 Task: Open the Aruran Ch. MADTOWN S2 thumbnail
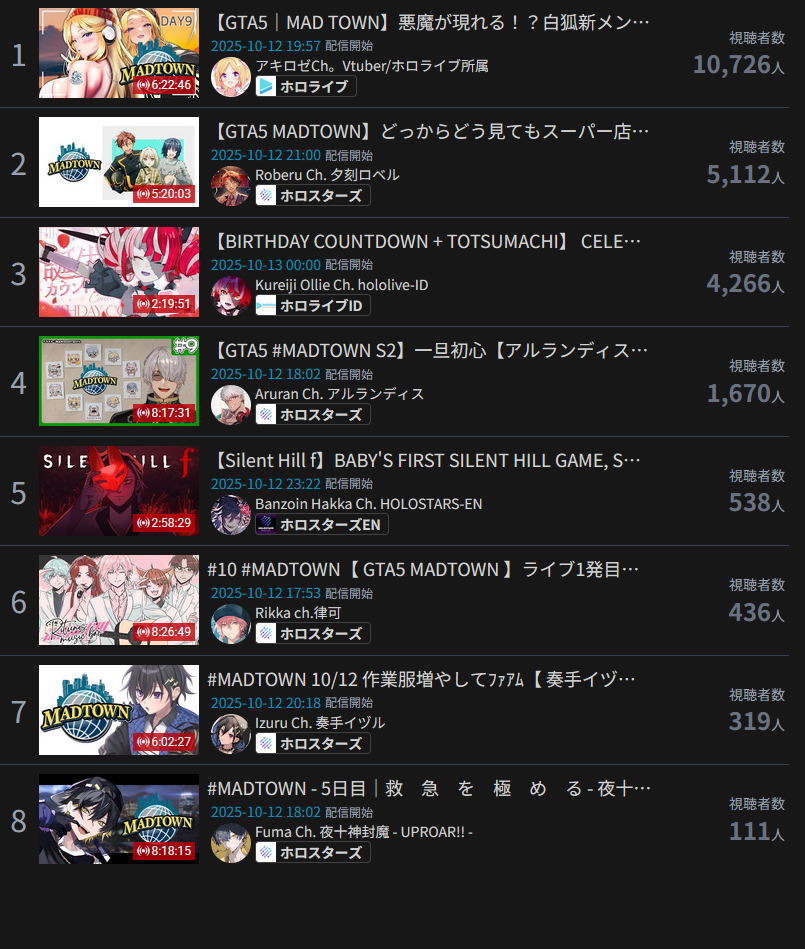pos(118,381)
